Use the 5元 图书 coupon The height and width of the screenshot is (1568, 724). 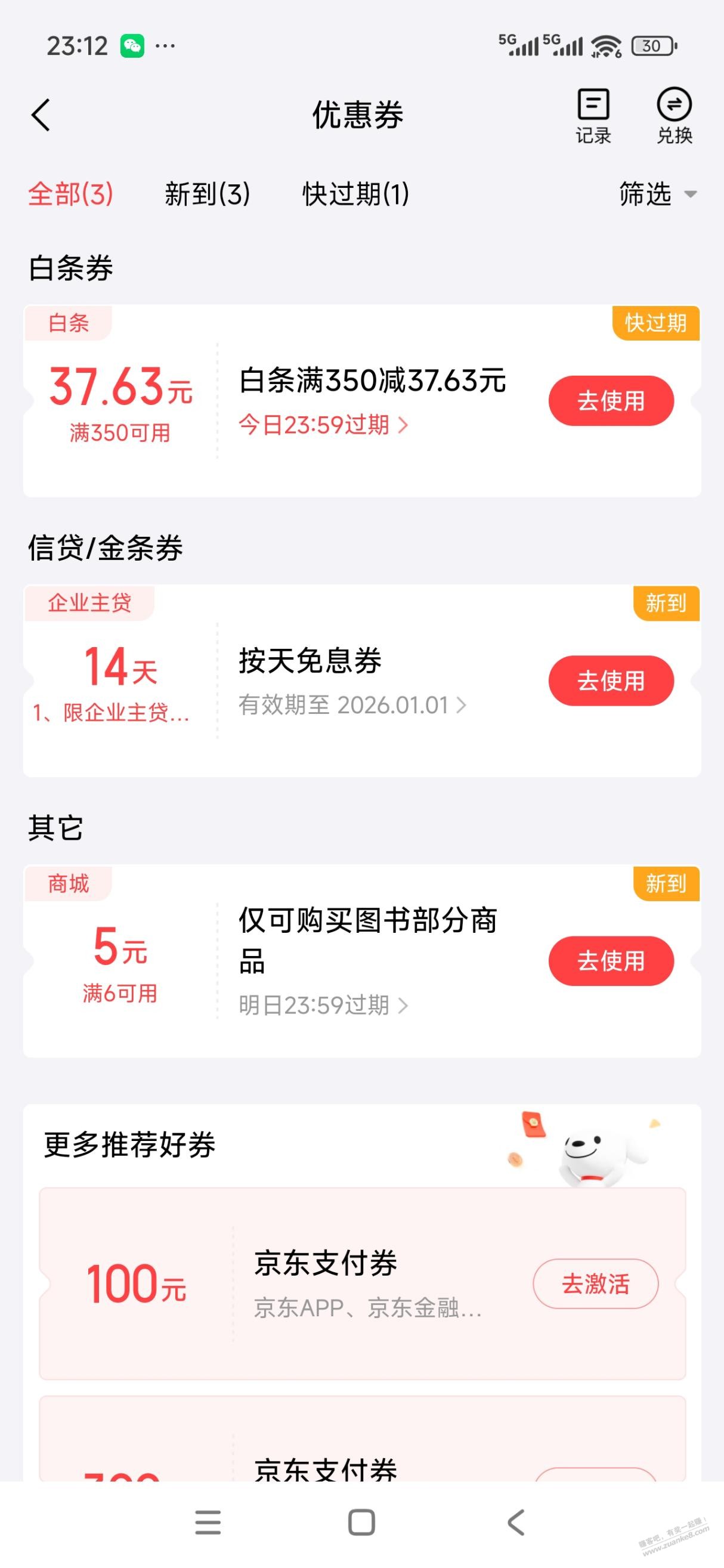click(x=611, y=961)
